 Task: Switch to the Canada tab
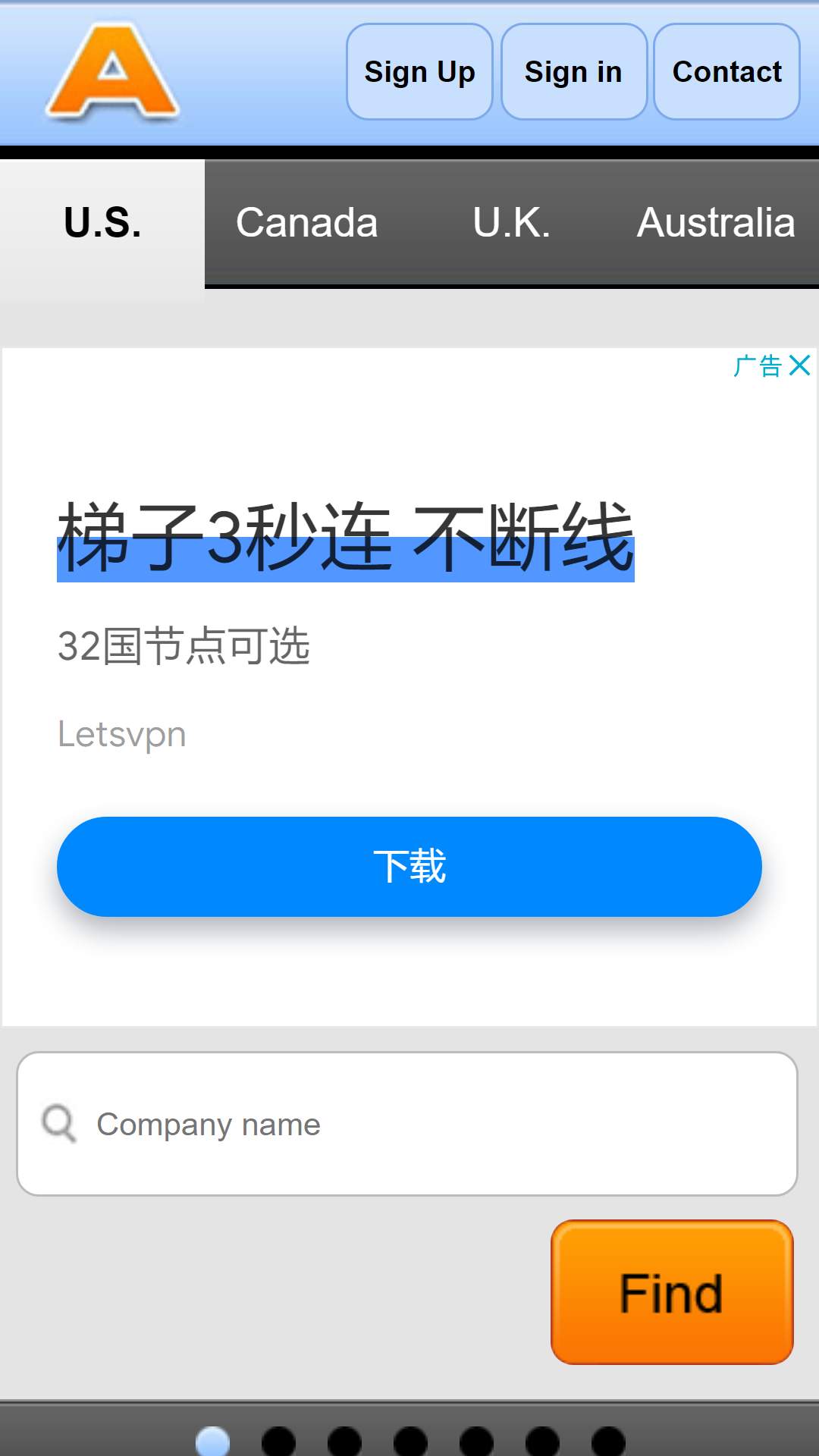(x=306, y=223)
